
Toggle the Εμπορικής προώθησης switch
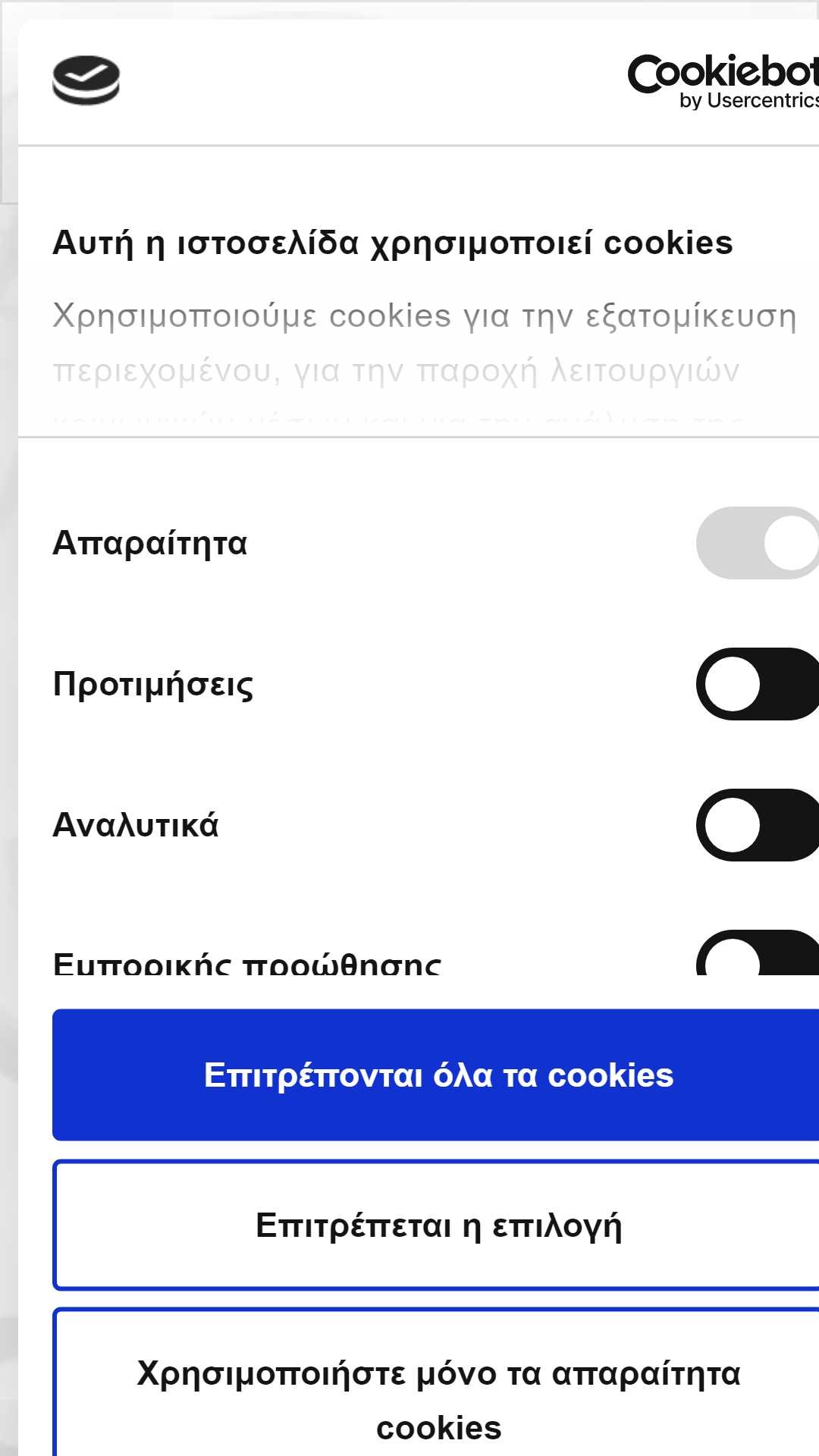pos(758,952)
